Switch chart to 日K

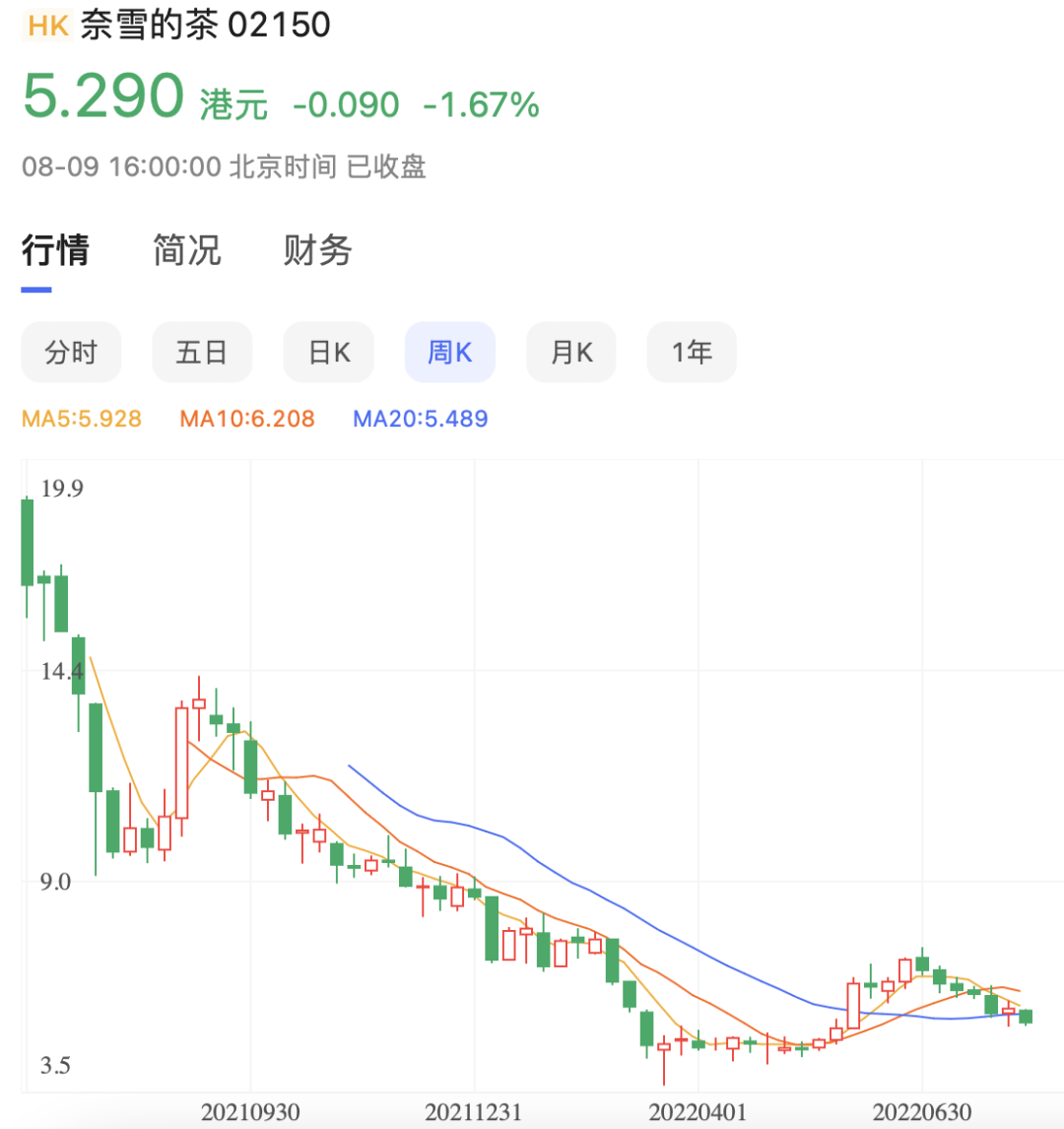[329, 352]
